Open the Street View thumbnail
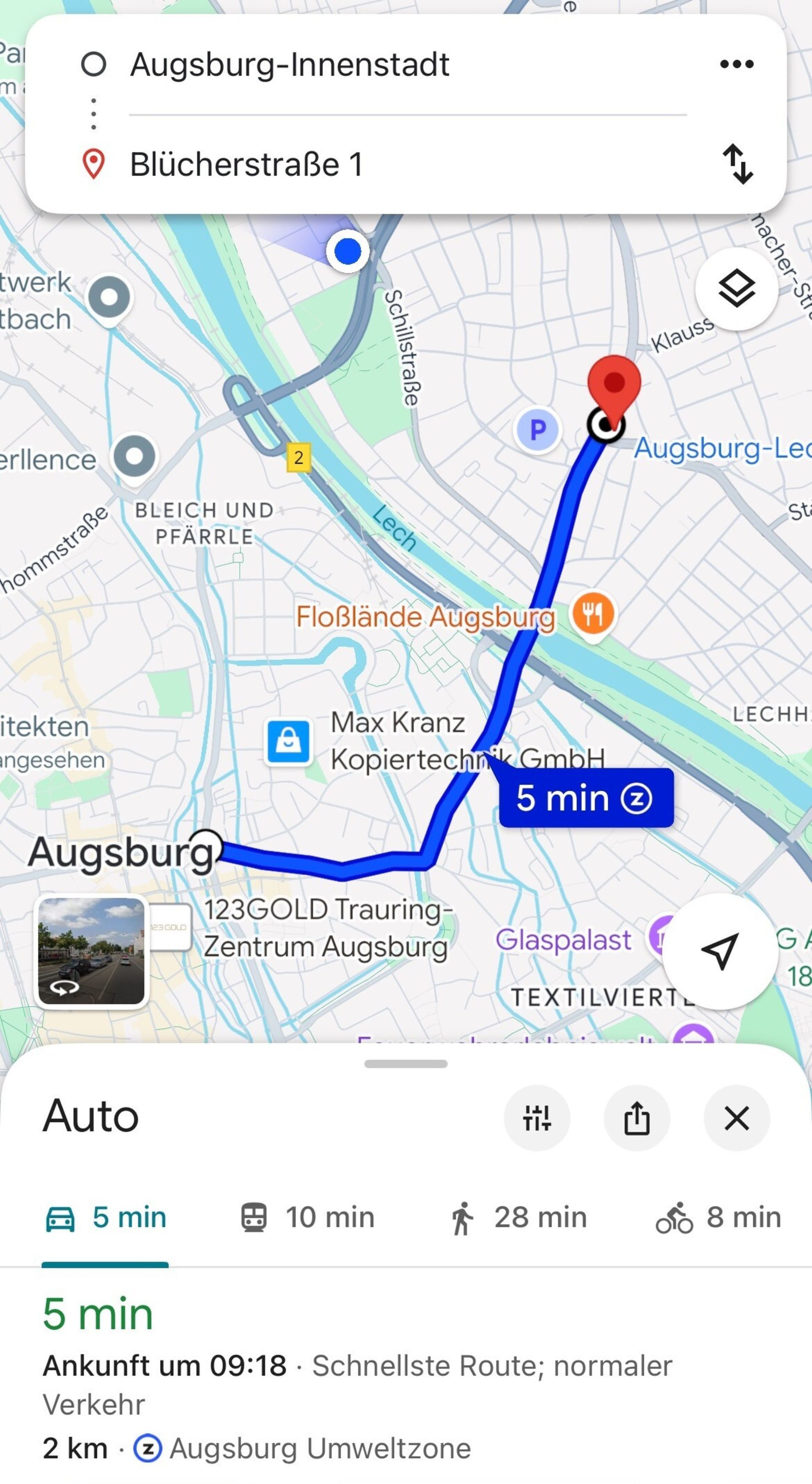 tap(92, 951)
